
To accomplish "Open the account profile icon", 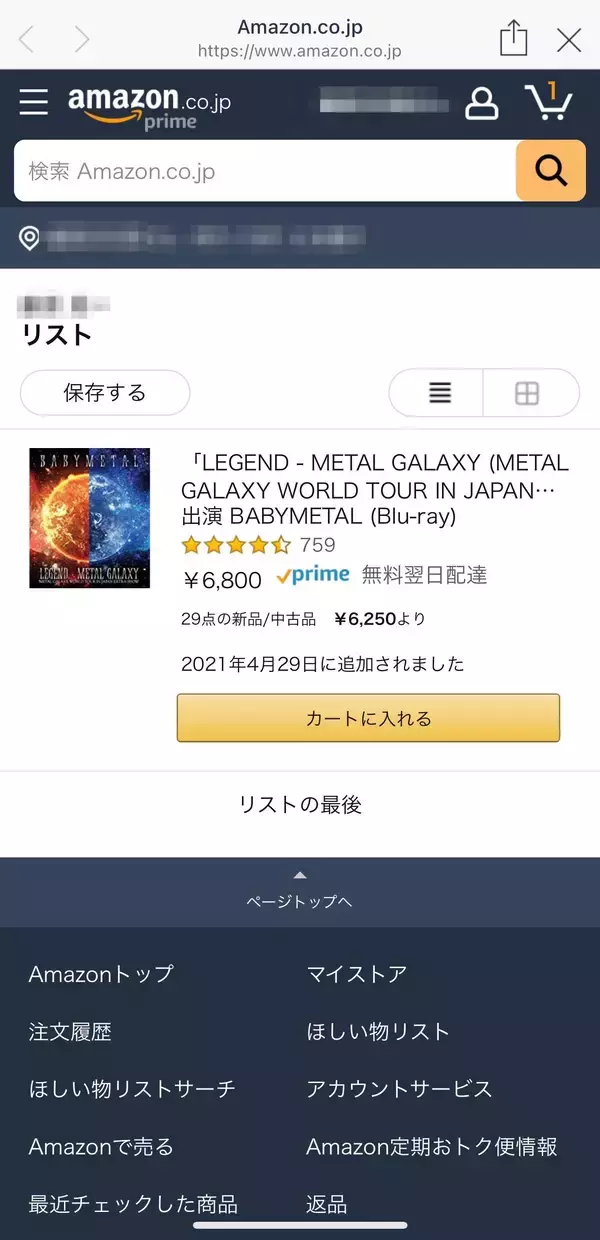I will click(x=482, y=102).
